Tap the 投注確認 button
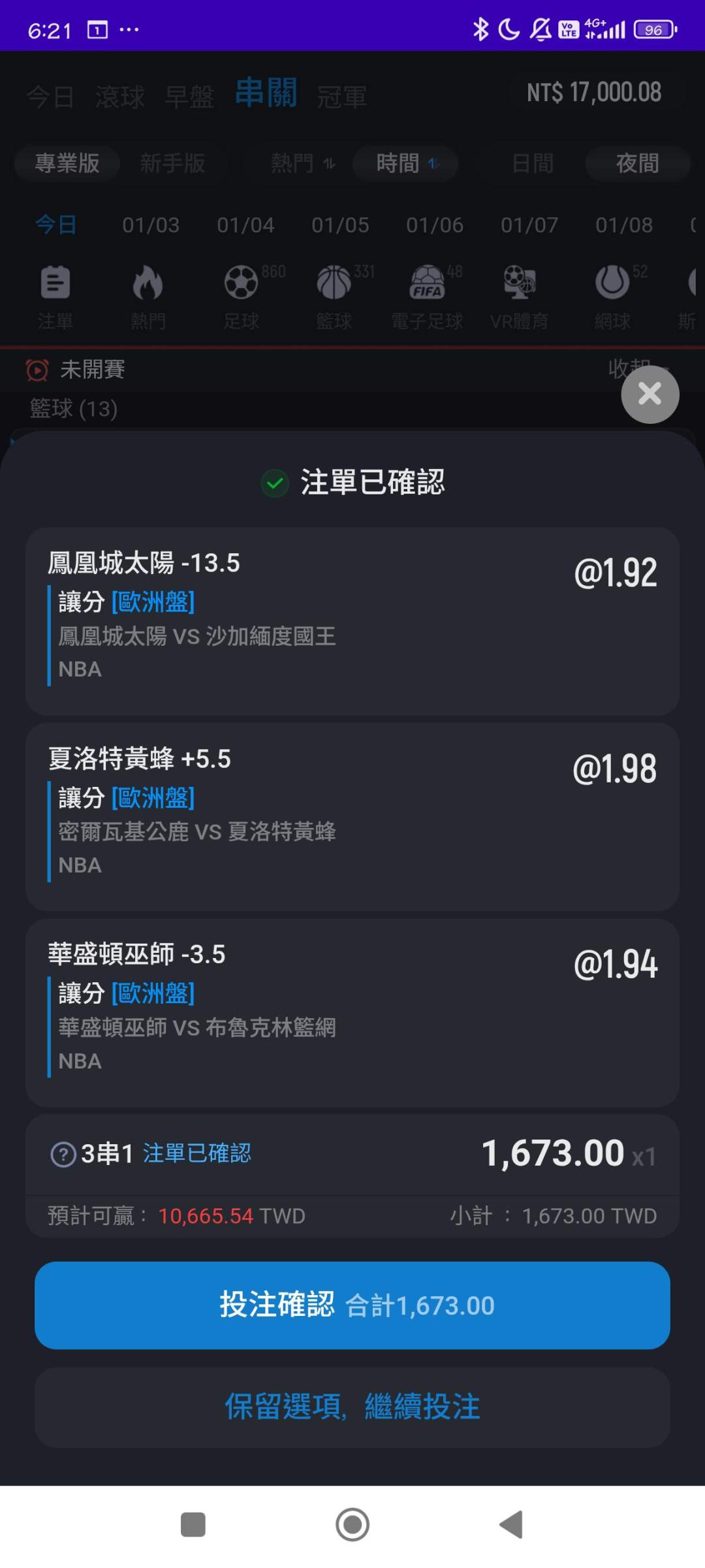 [x=352, y=1305]
